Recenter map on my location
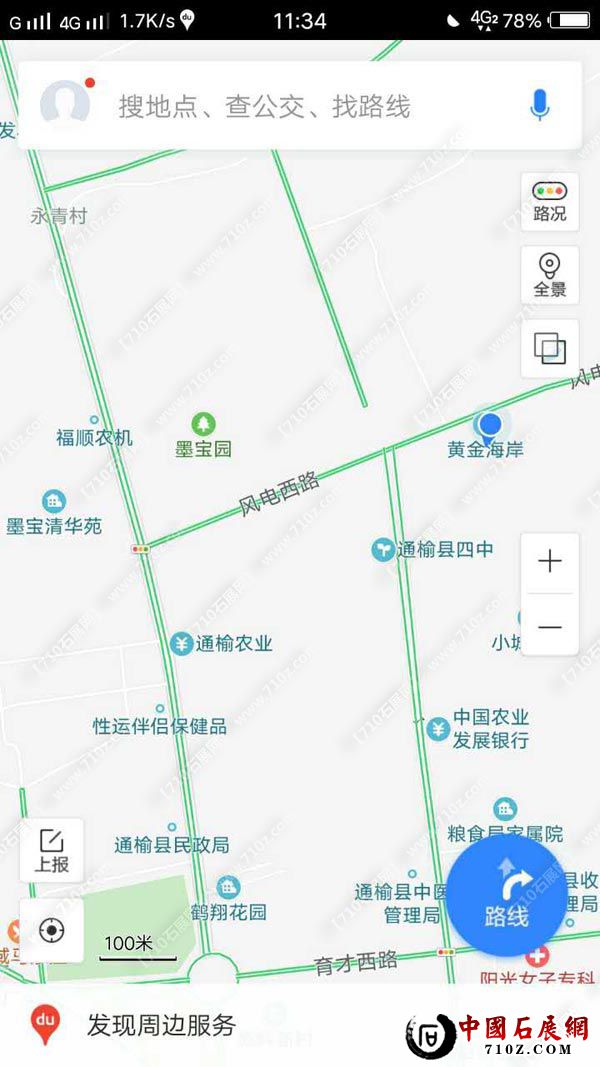 (x=51, y=931)
